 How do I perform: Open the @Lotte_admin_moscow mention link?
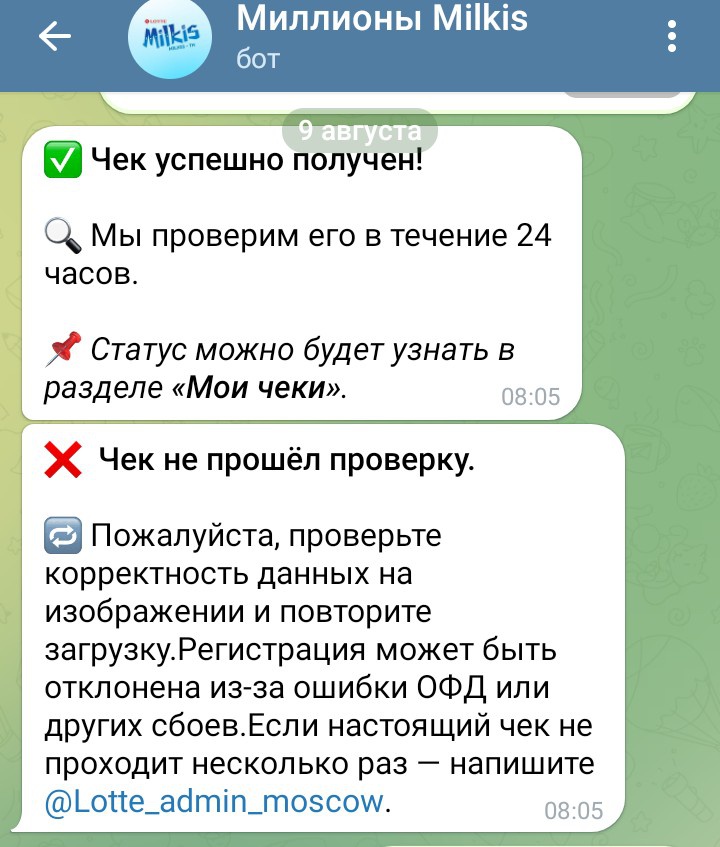pyautogui.click(x=215, y=801)
